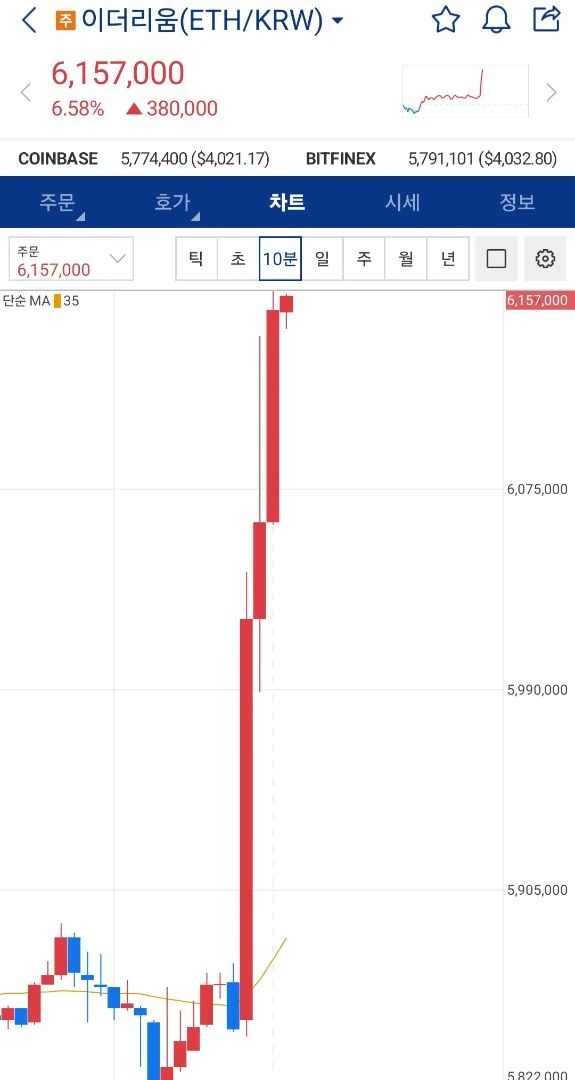575x1080 pixels.
Task: Select the 차트 tab
Action: pyautogui.click(x=287, y=202)
